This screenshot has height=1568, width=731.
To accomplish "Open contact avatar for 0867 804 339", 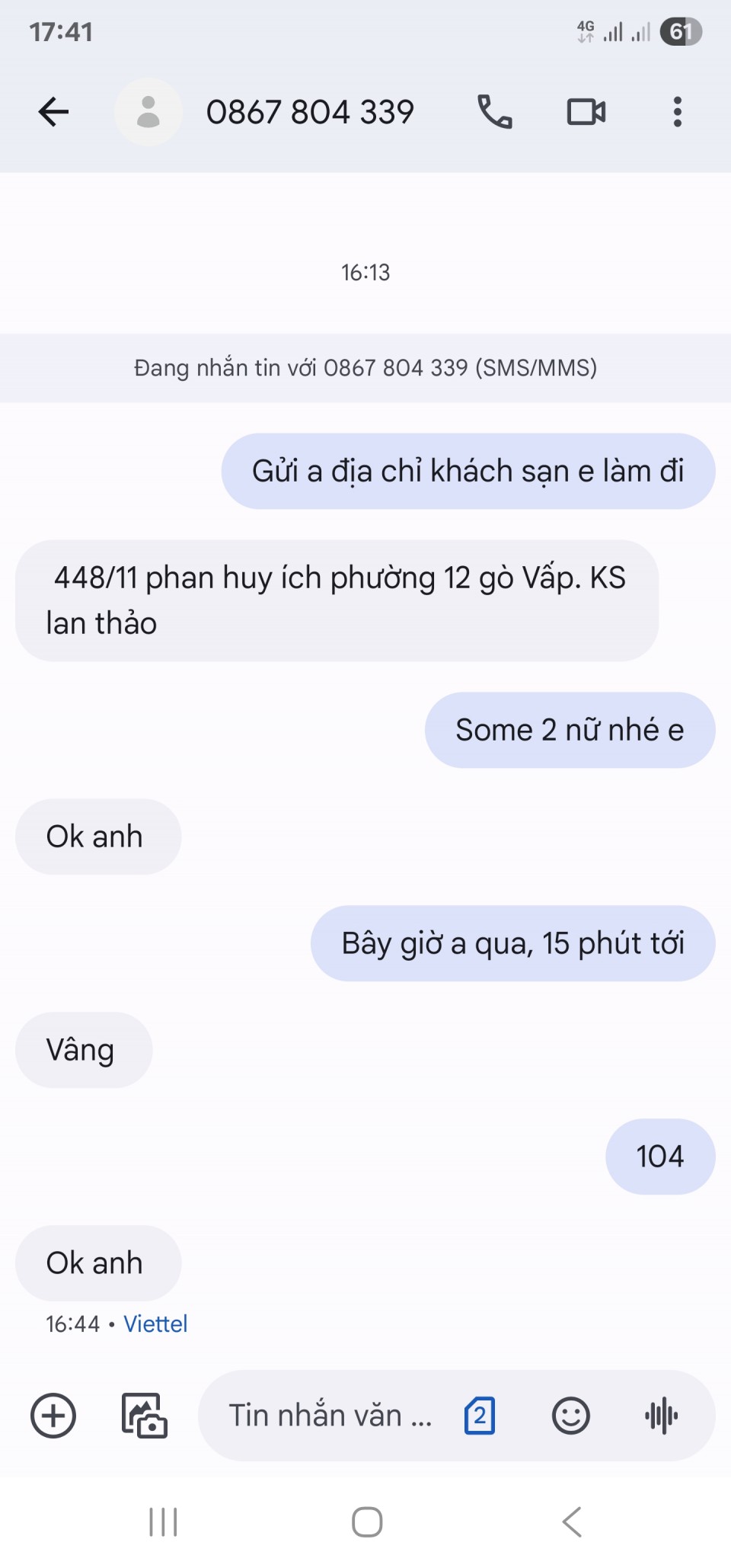I will point(148,112).
